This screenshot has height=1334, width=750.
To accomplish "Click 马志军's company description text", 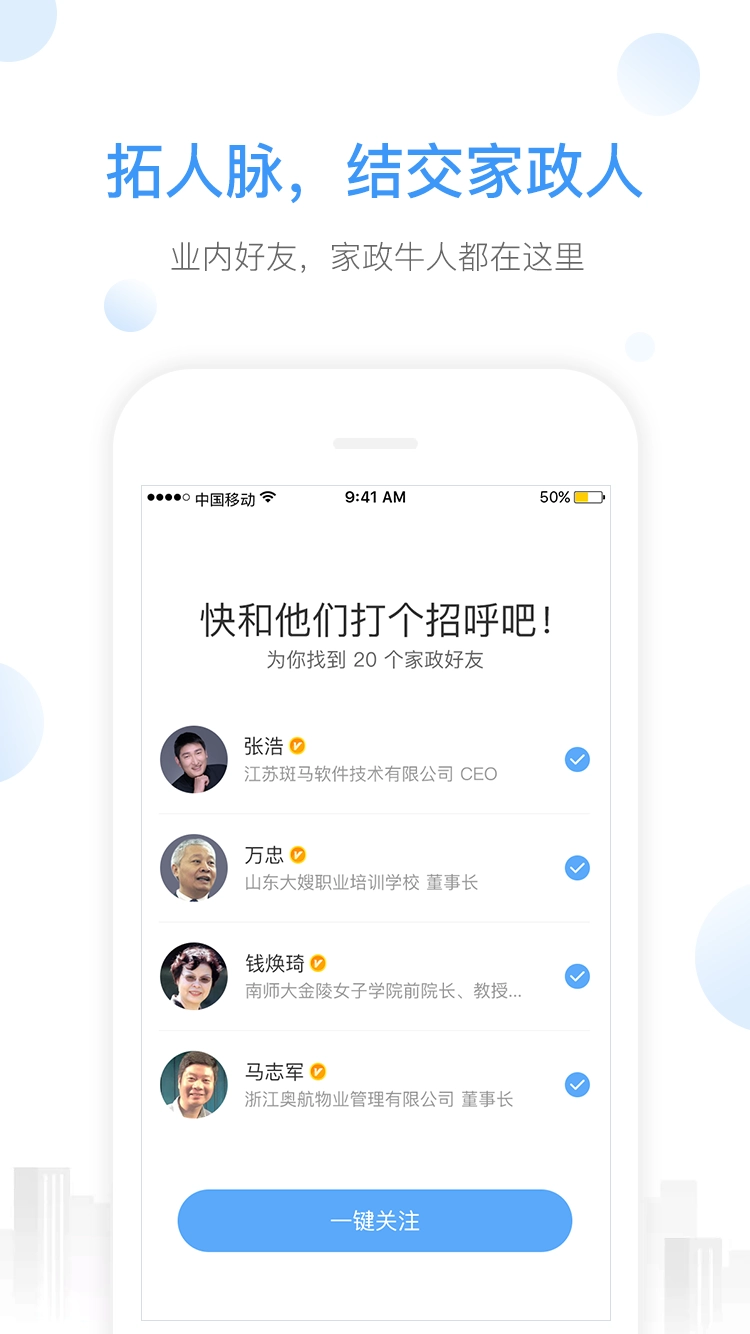I will coord(374,1099).
